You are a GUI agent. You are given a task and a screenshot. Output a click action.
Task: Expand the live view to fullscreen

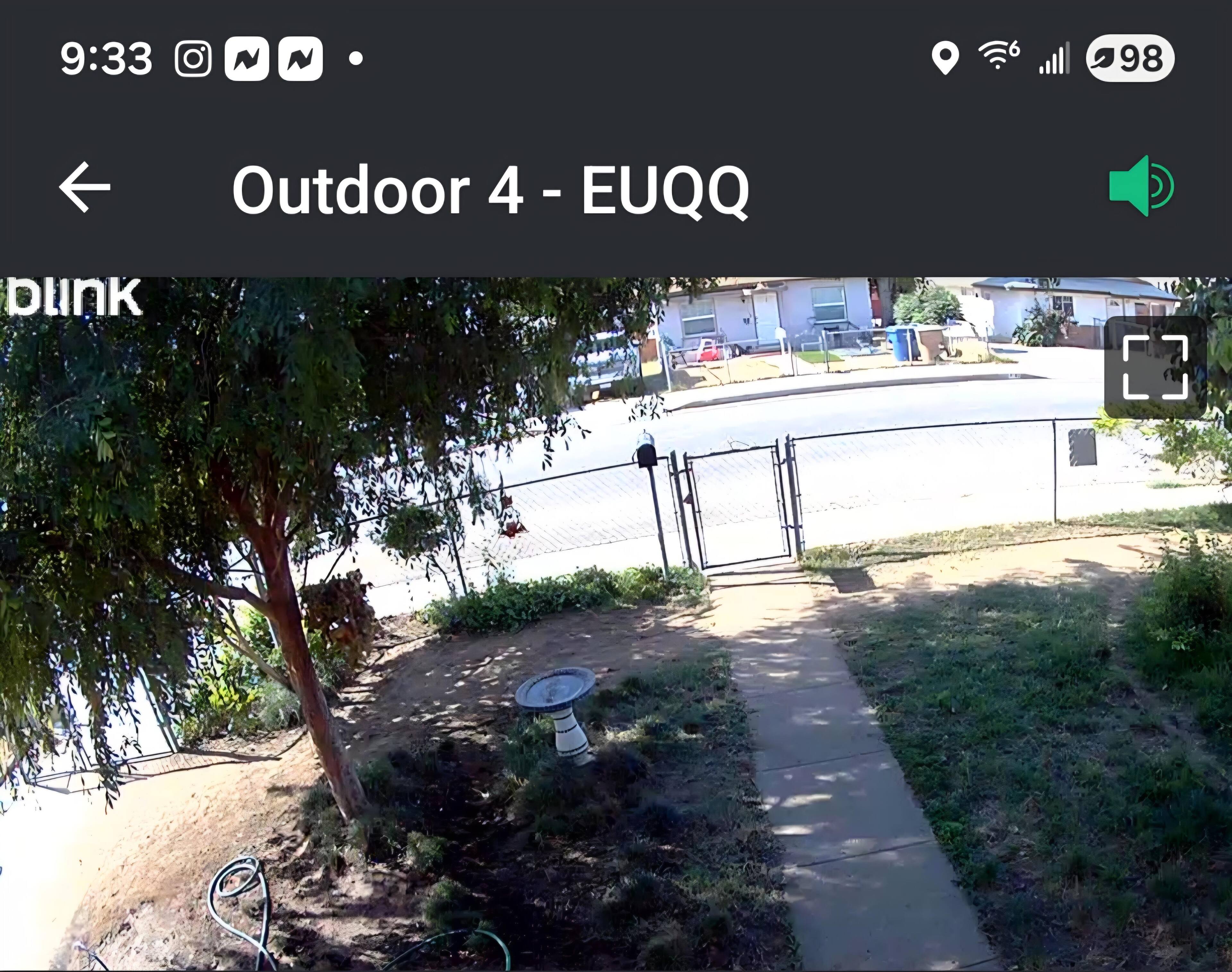tap(1155, 367)
